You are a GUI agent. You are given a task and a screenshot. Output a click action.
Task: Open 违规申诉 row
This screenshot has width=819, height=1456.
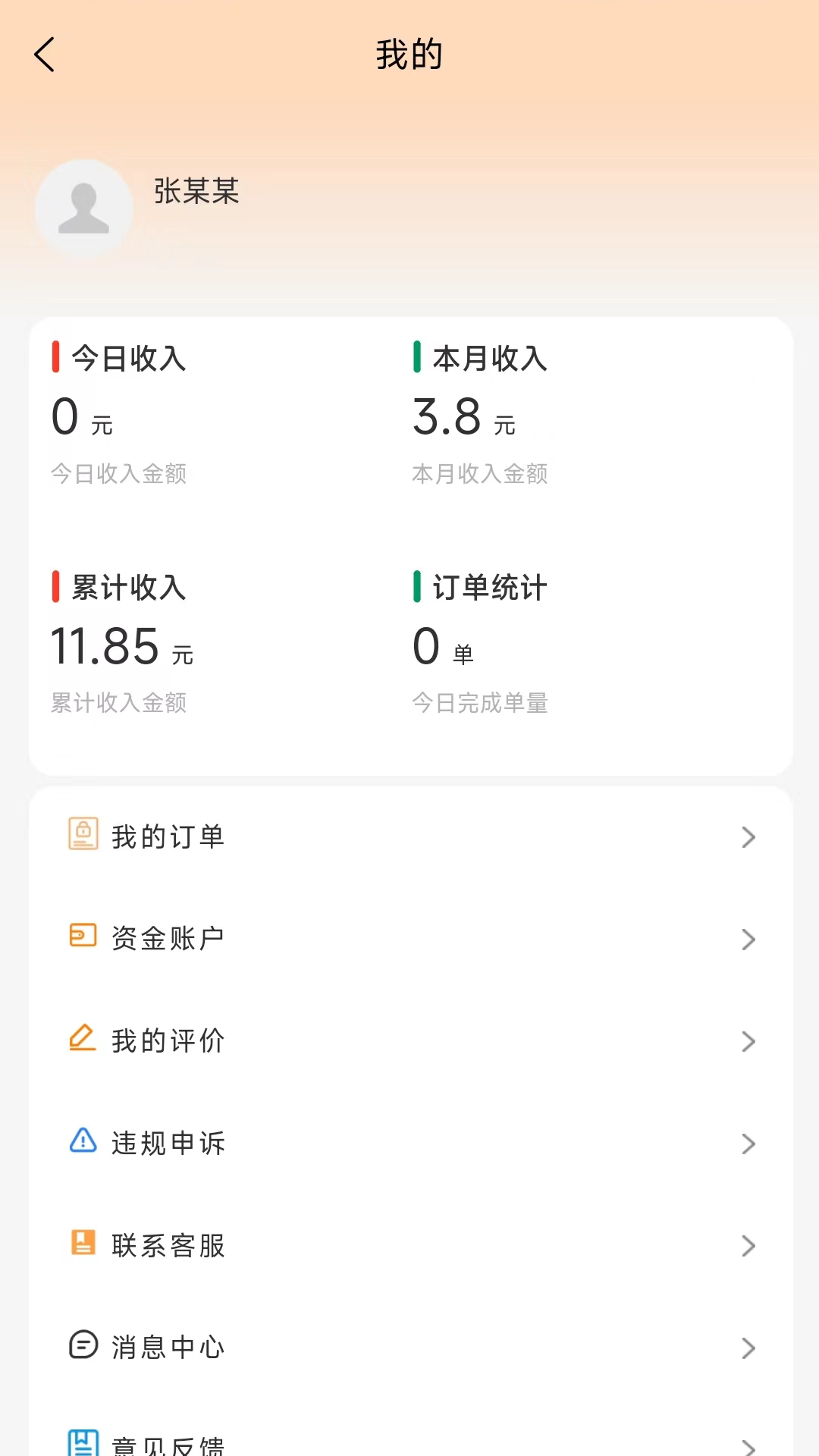409,1144
